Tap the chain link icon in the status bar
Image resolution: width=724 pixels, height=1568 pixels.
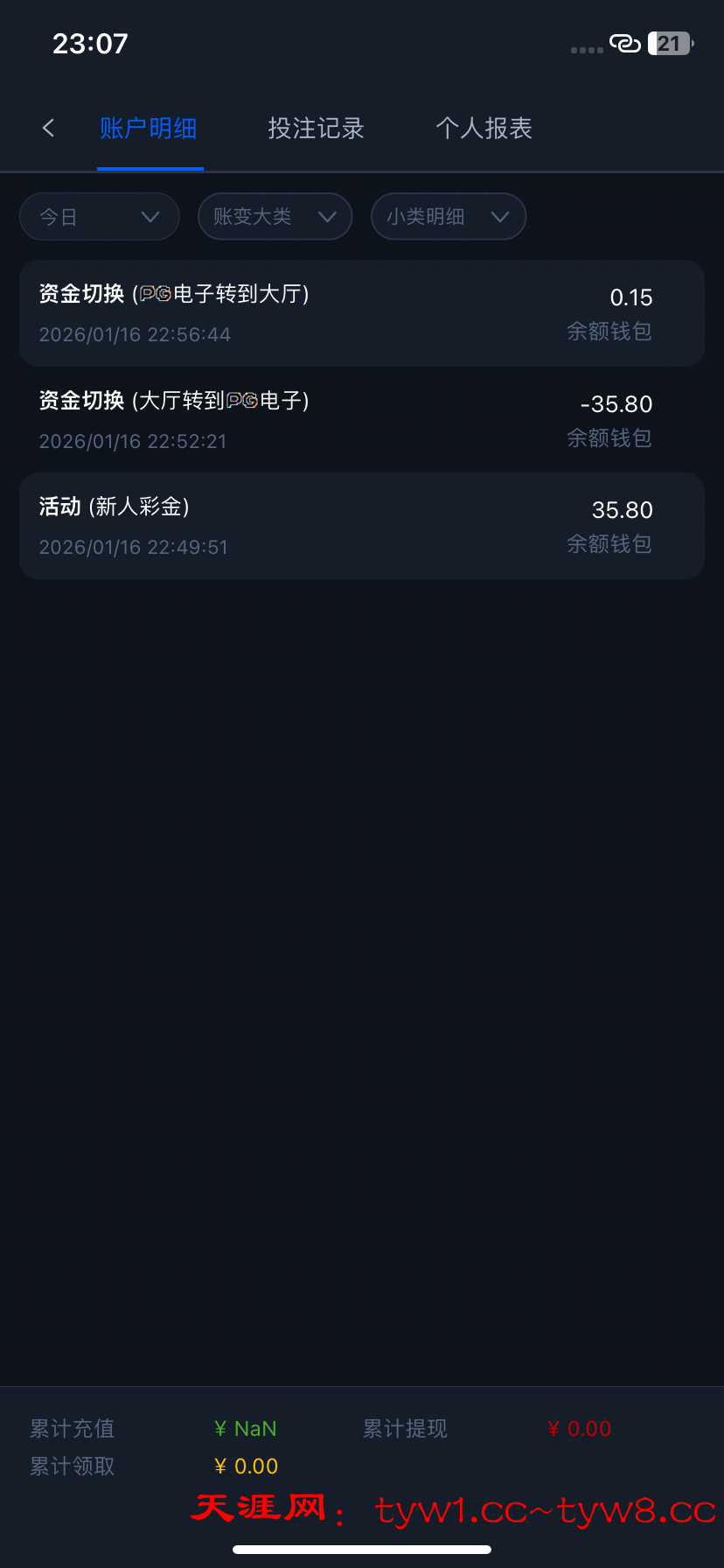[624, 42]
